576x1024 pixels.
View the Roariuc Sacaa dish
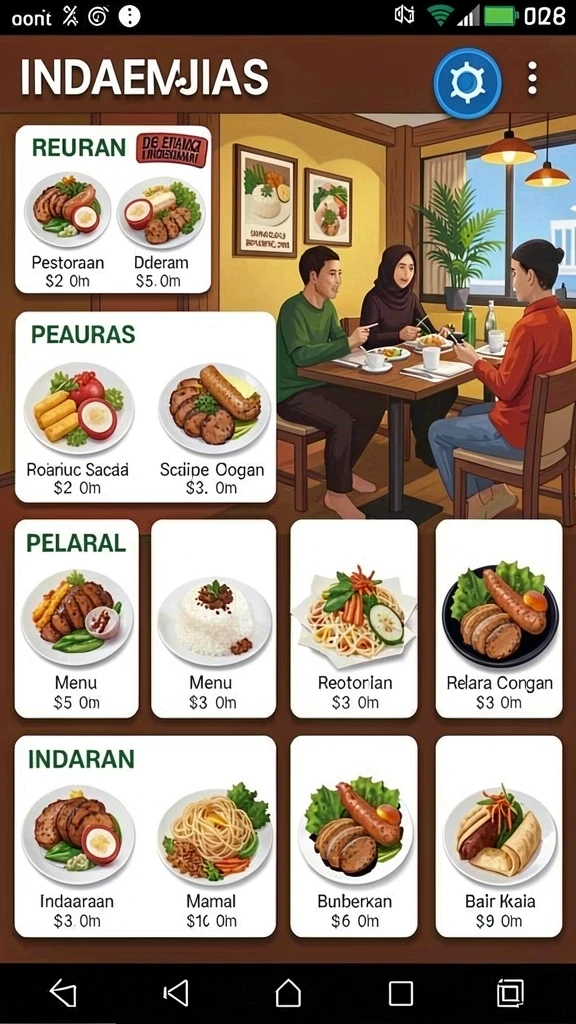[x=78, y=430]
